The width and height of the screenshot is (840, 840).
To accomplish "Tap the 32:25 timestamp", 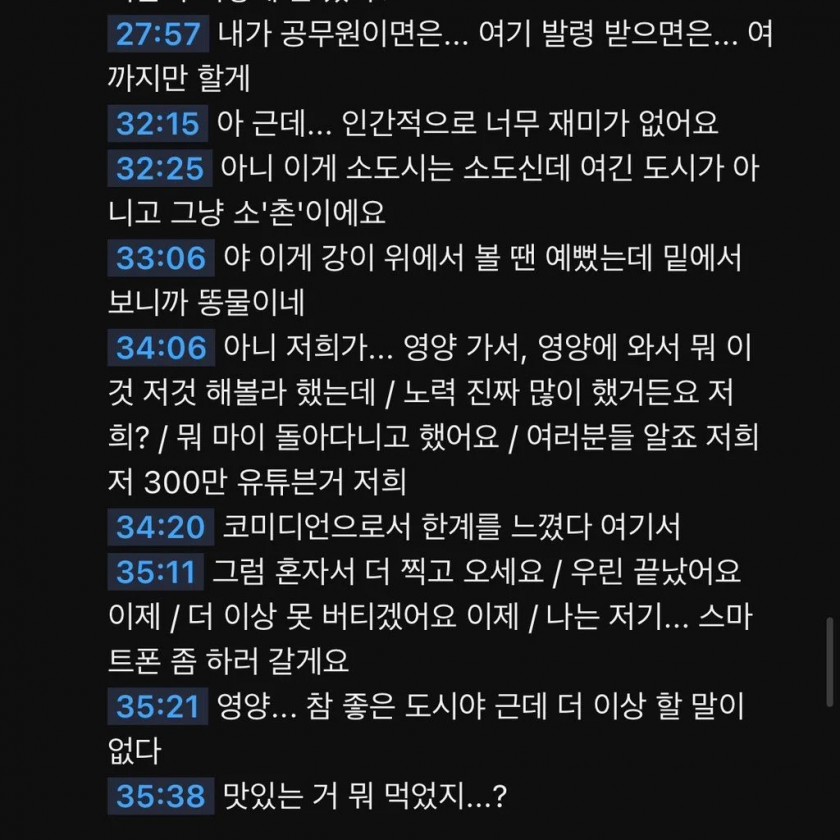I will point(158,169).
